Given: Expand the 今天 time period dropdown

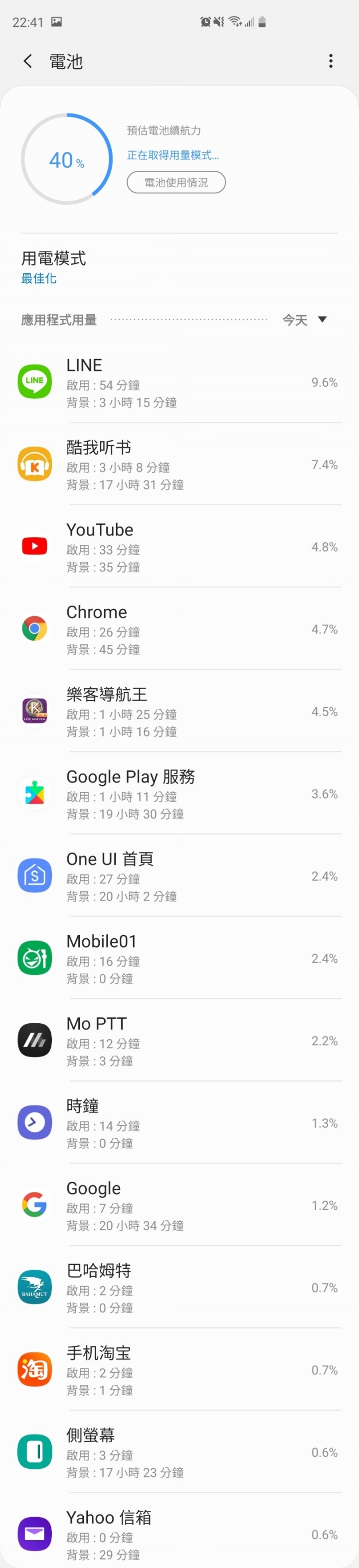Looking at the screenshot, I should (305, 320).
